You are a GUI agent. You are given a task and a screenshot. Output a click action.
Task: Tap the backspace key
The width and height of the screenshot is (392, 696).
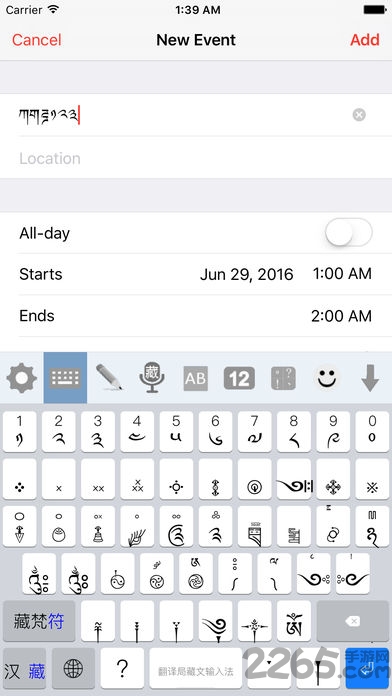(x=352, y=621)
